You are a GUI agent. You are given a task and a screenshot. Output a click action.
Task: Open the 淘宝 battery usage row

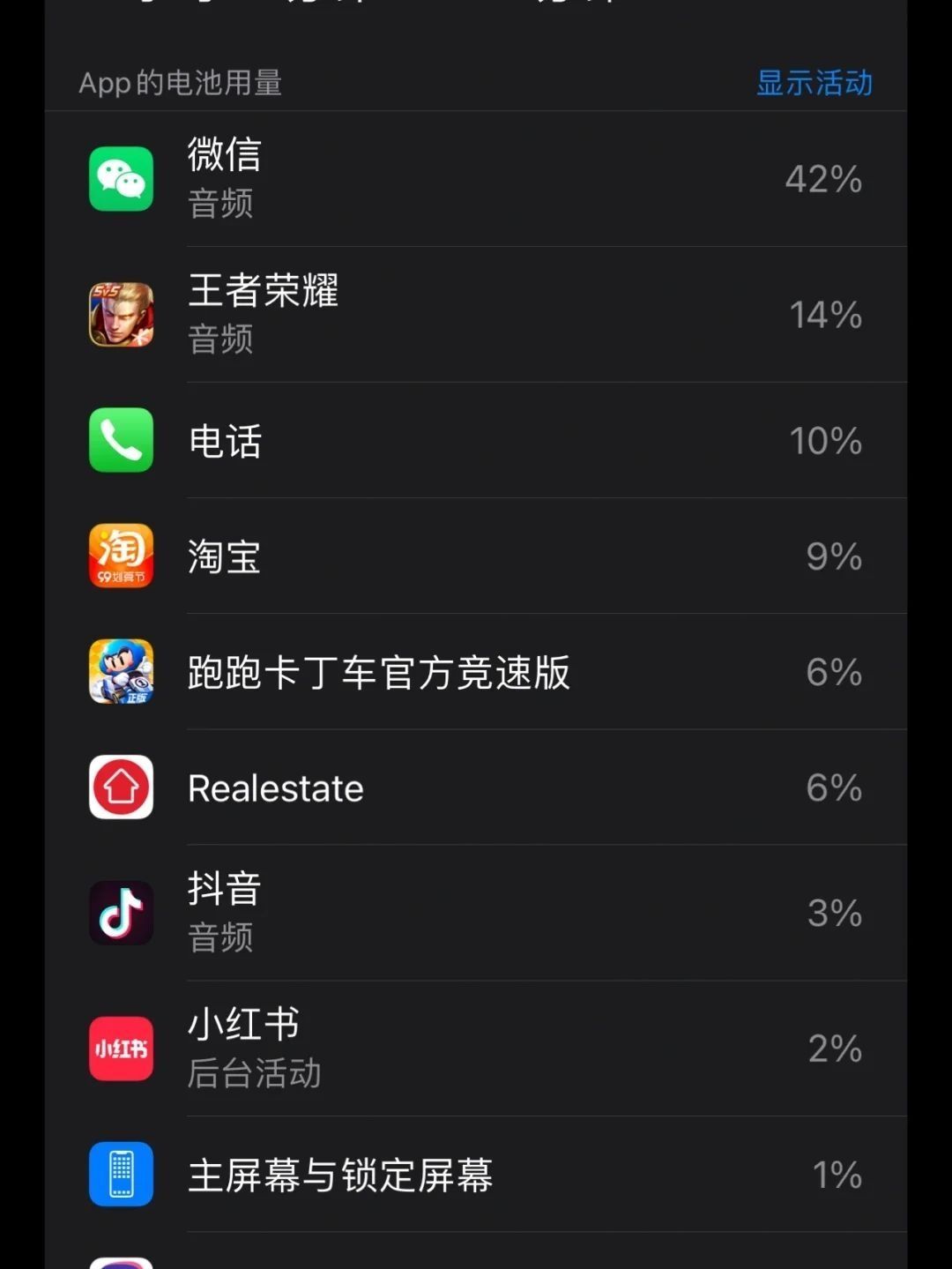point(476,556)
